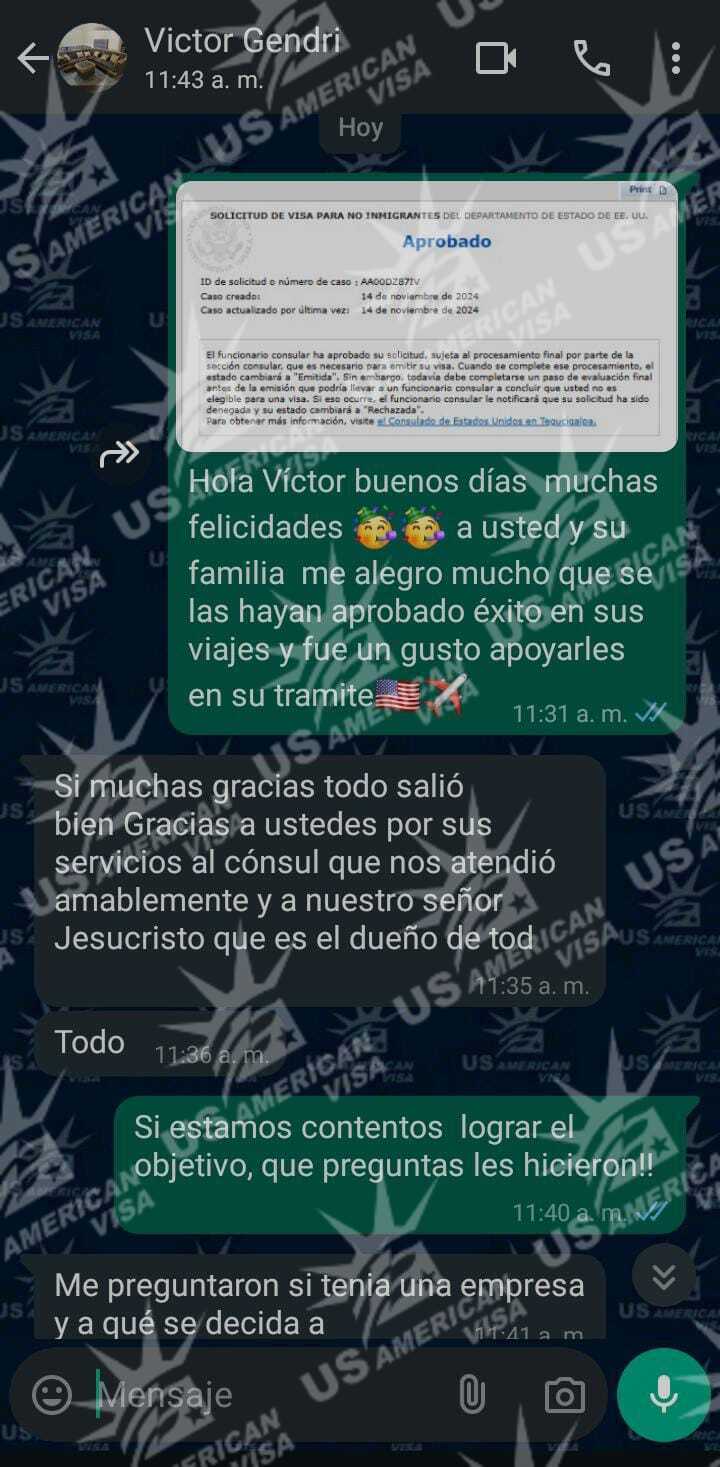Image resolution: width=720 pixels, height=1467 pixels.
Task: Open Victor Gendri's contact info
Action: pyautogui.click(x=240, y=59)
